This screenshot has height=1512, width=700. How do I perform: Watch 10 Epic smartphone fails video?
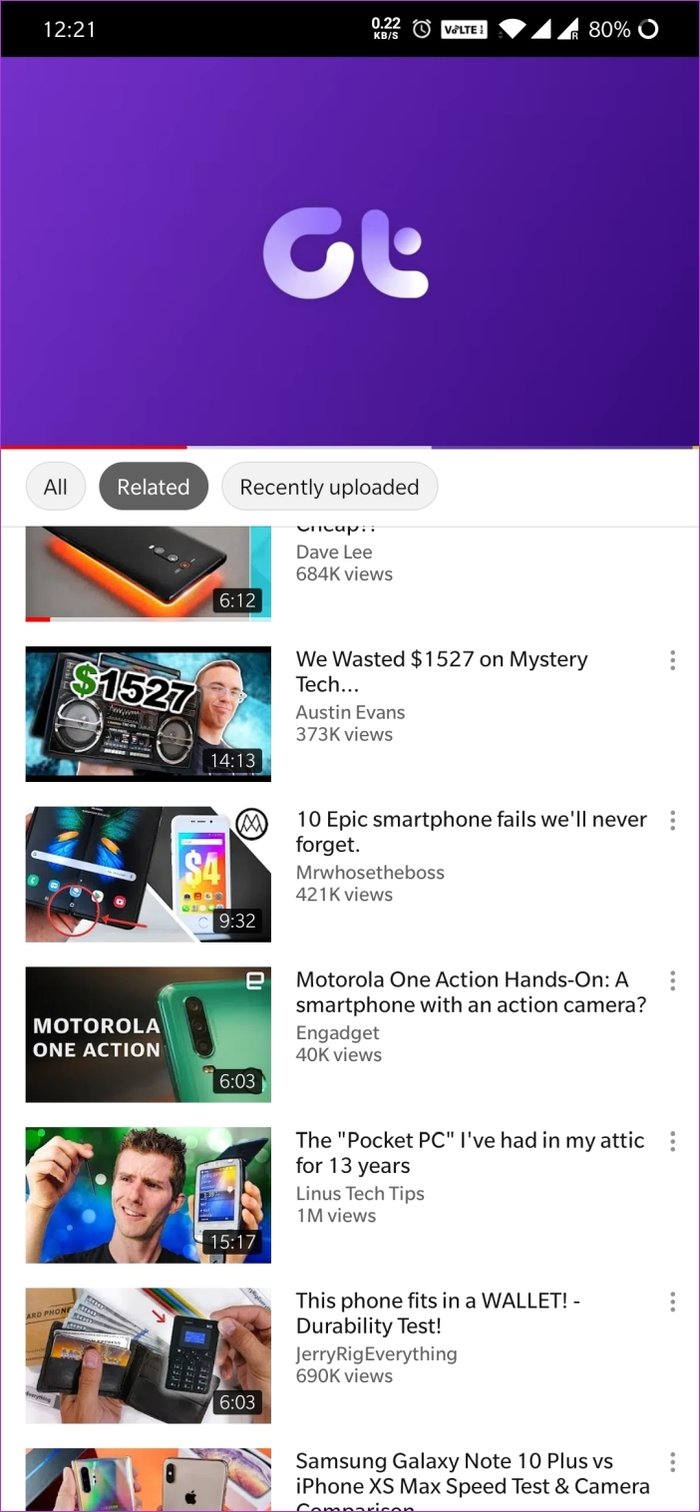click(x=148, y=874)
